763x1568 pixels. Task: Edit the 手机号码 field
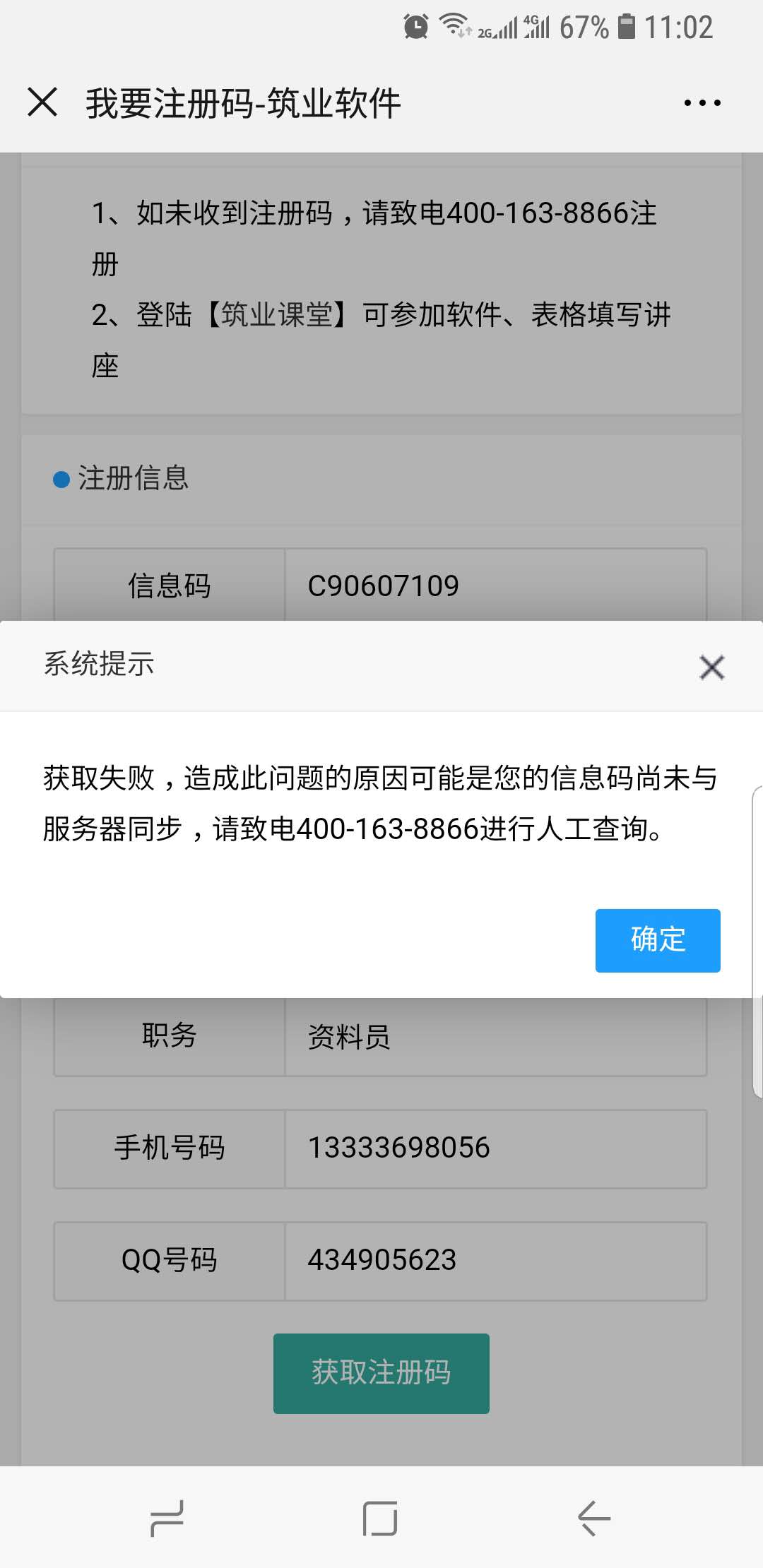coord(495,1148)
